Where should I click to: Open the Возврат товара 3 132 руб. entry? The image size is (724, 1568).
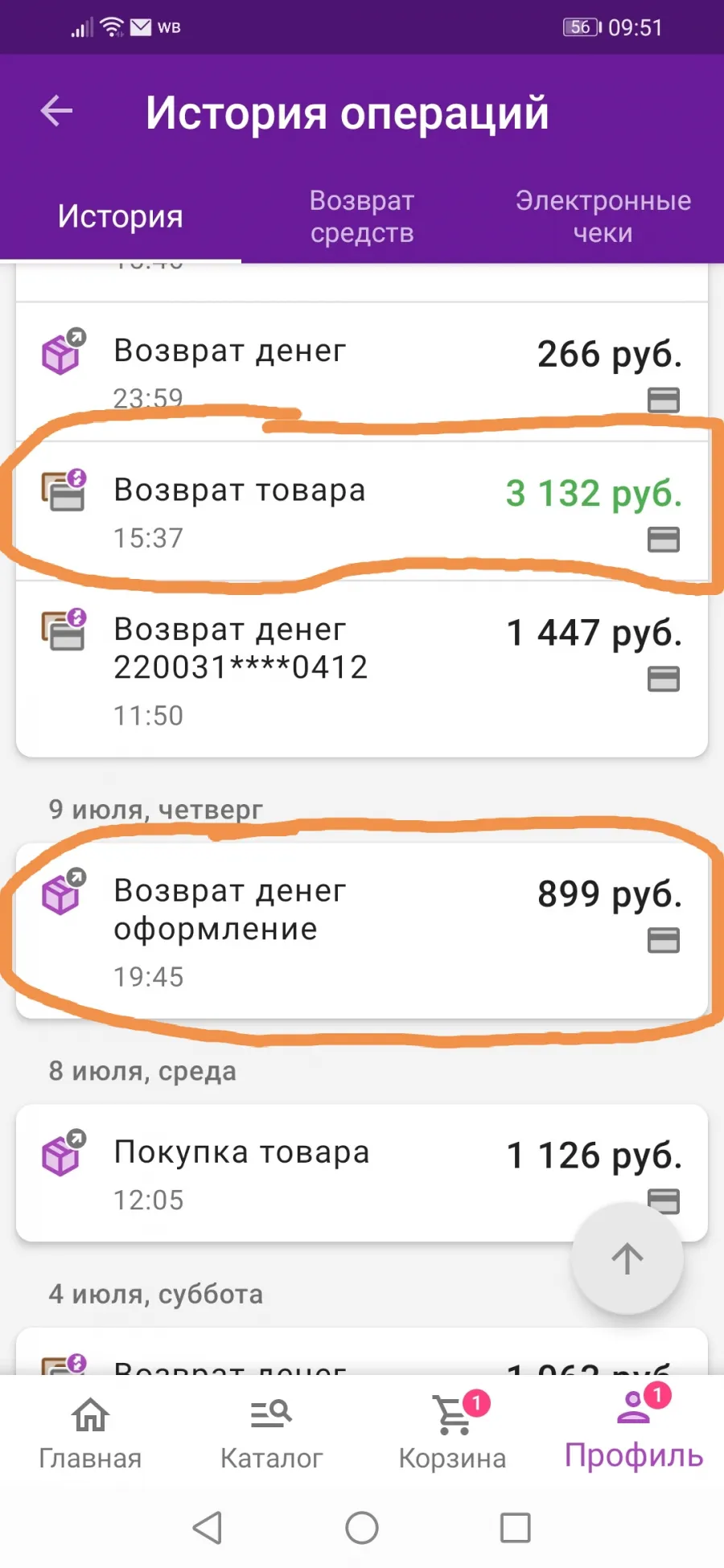(362, 511)
